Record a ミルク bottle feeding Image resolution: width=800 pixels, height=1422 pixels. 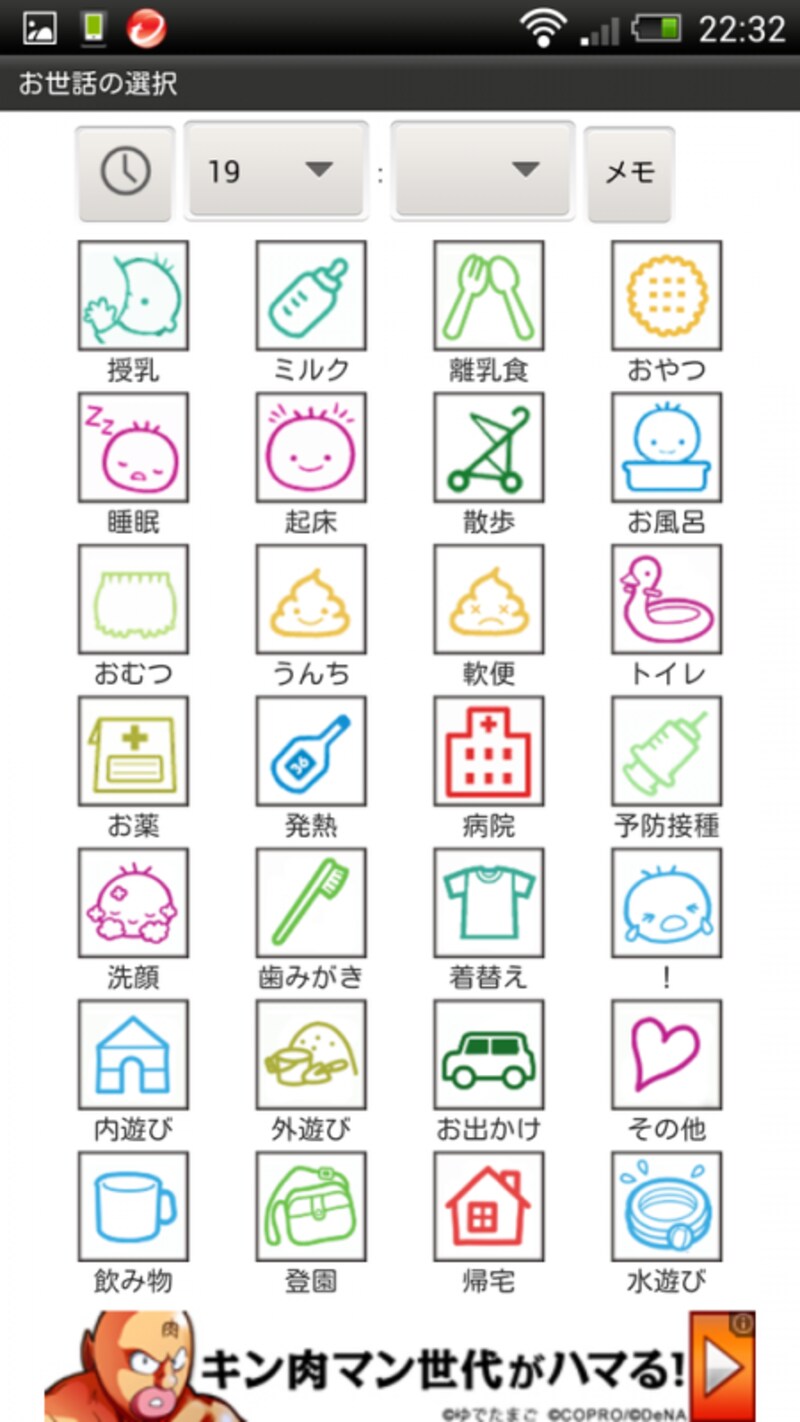coord(311,296)
